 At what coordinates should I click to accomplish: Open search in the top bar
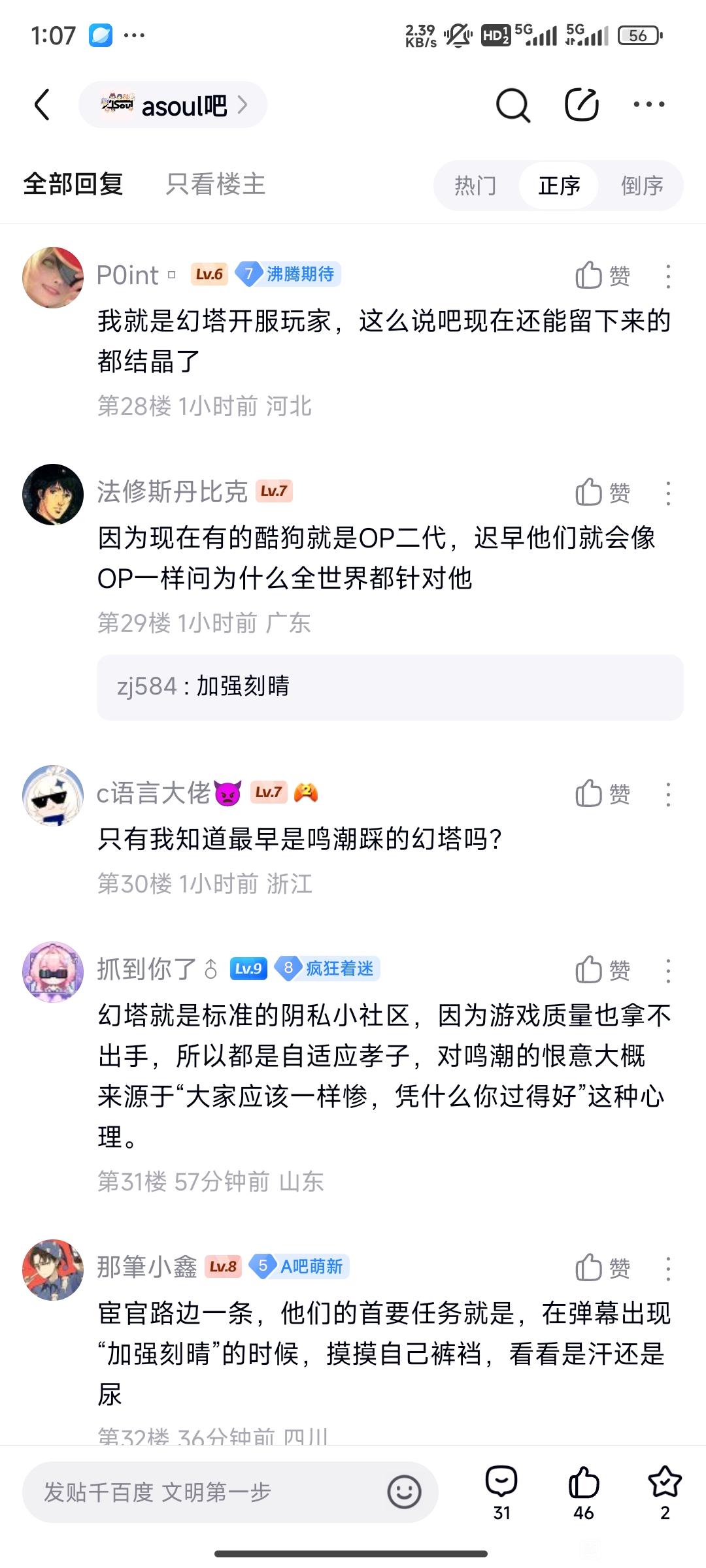[x=513, y=105]
